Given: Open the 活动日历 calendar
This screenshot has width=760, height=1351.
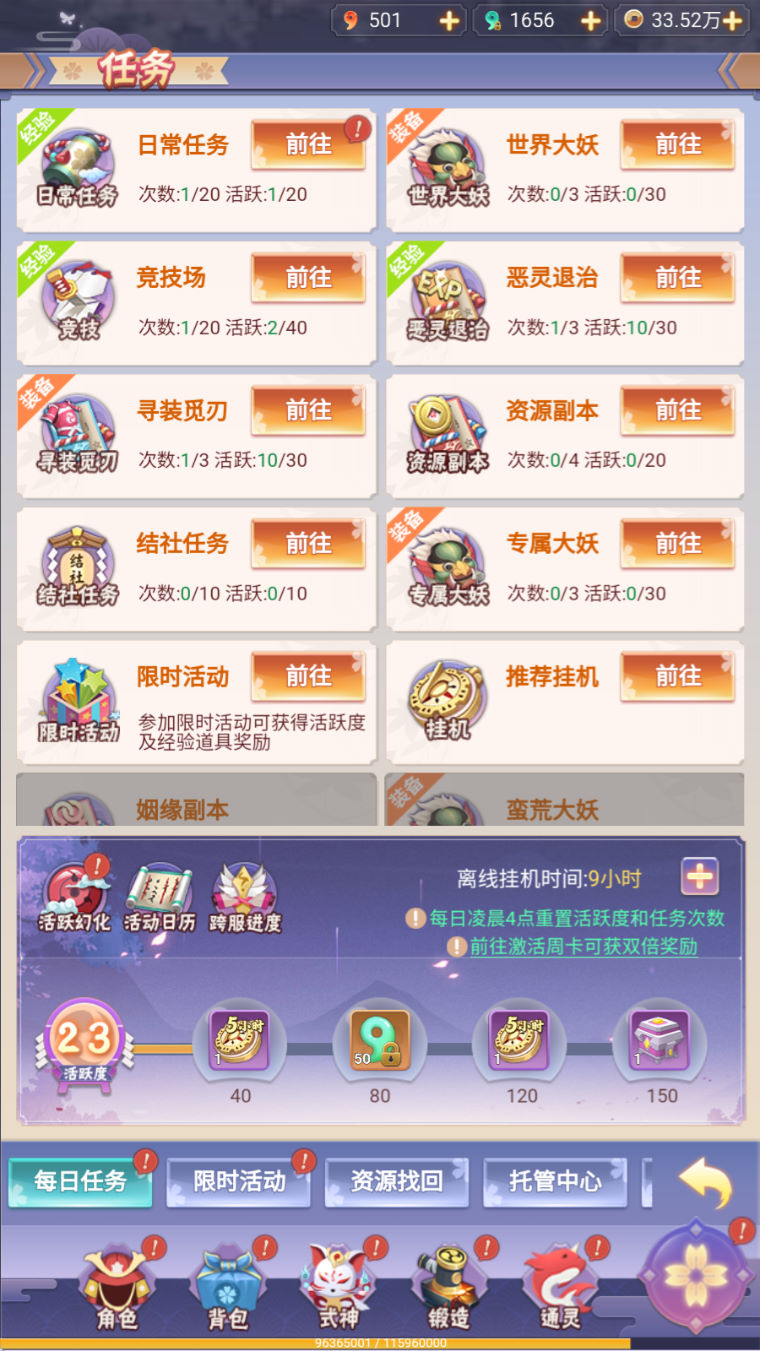Looking at the screenshot, I should point(159,895).
